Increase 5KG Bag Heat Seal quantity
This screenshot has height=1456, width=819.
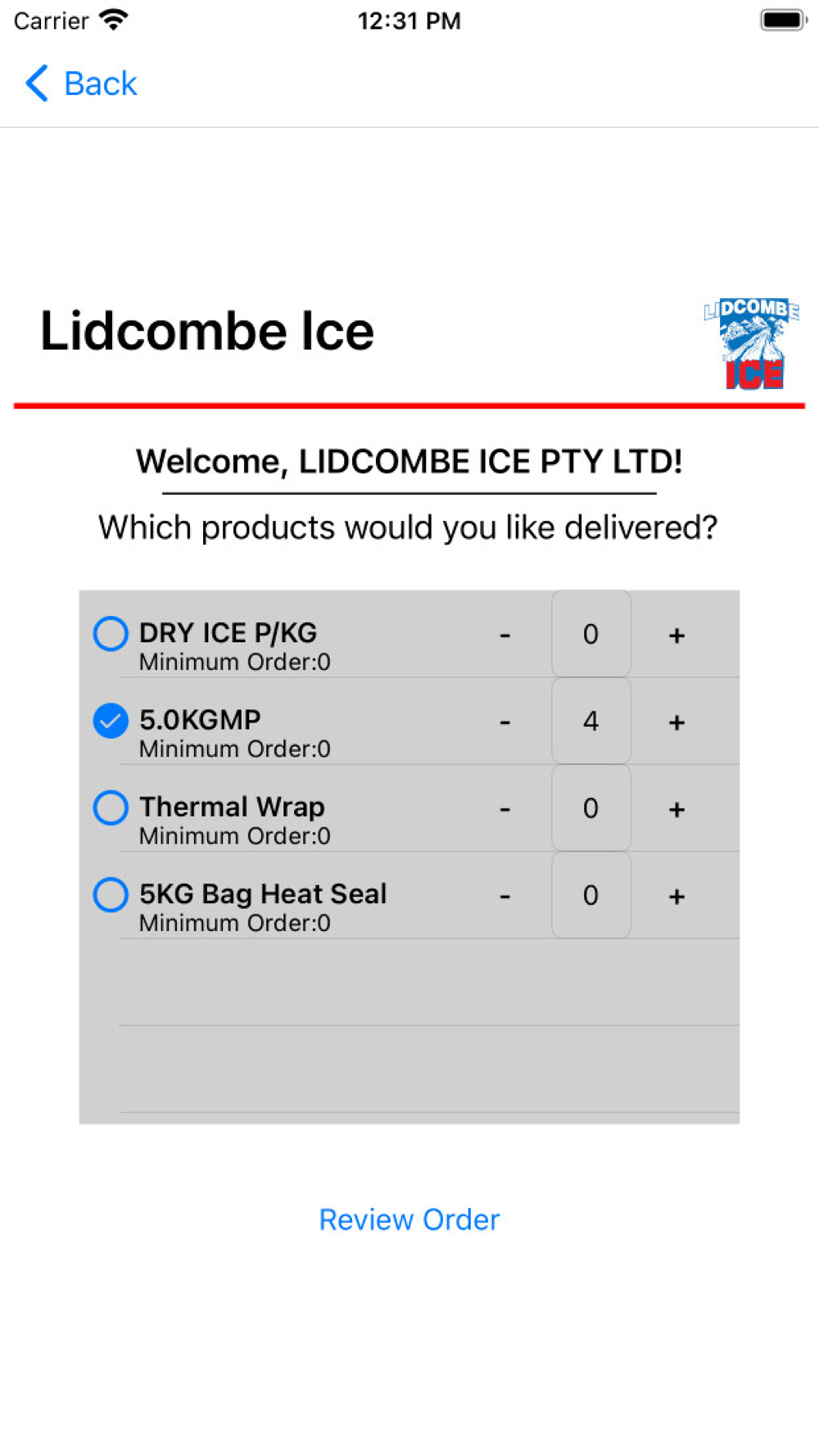click(x=676, y=896)
